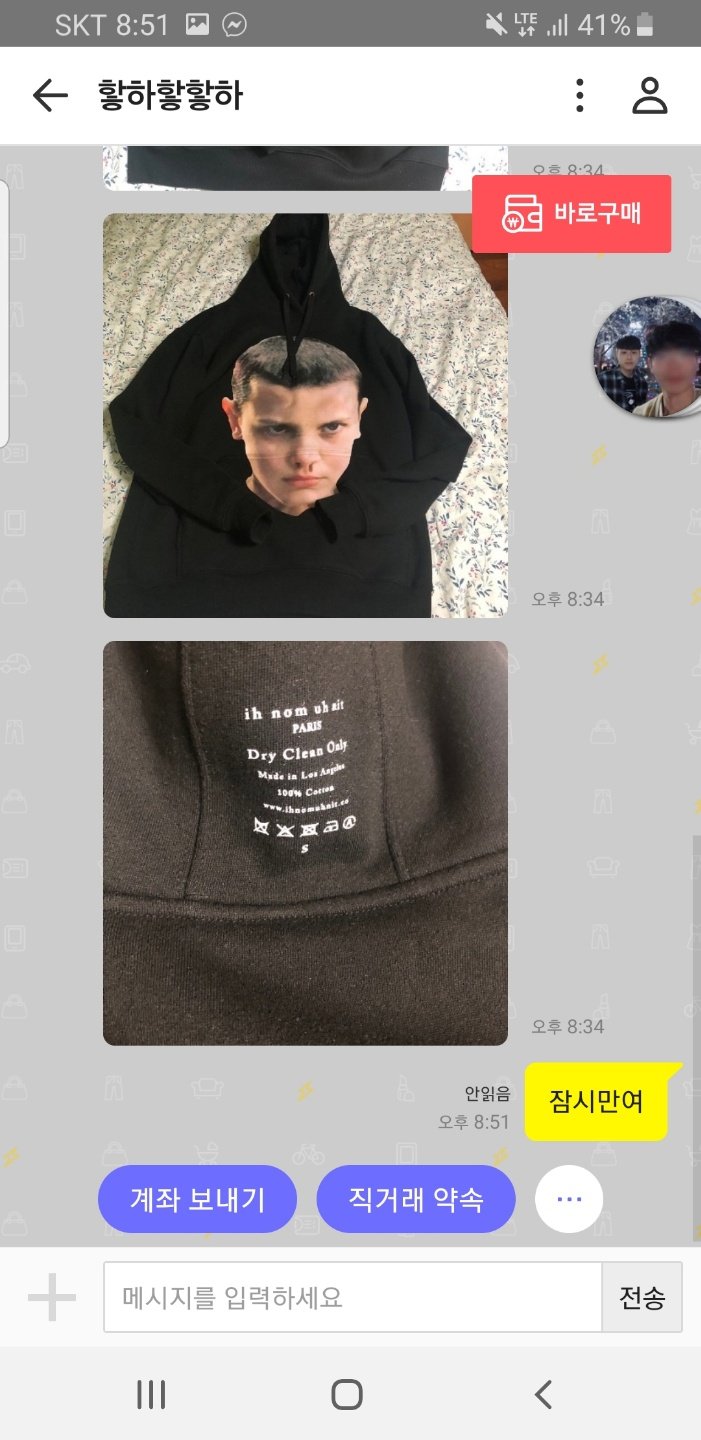Image resolution: width=701 pixels, height=1440 pixels.
Task: Tap the red 바로구매 button
Action: coord(571,214)
